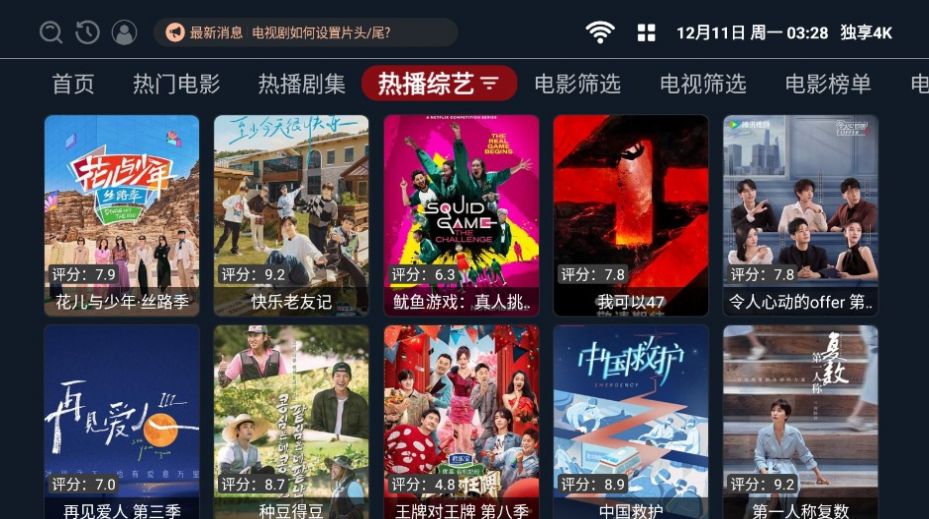Select the 电视筛选 tab
929x519 pixels.
tap(703, 84)
